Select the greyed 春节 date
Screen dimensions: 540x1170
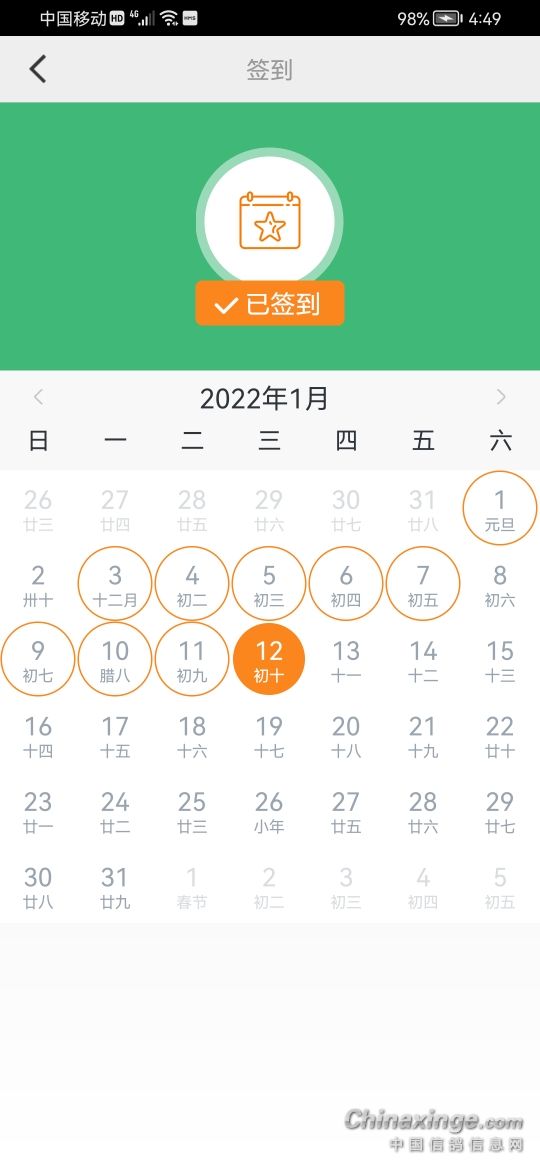(x=192, y=886)
